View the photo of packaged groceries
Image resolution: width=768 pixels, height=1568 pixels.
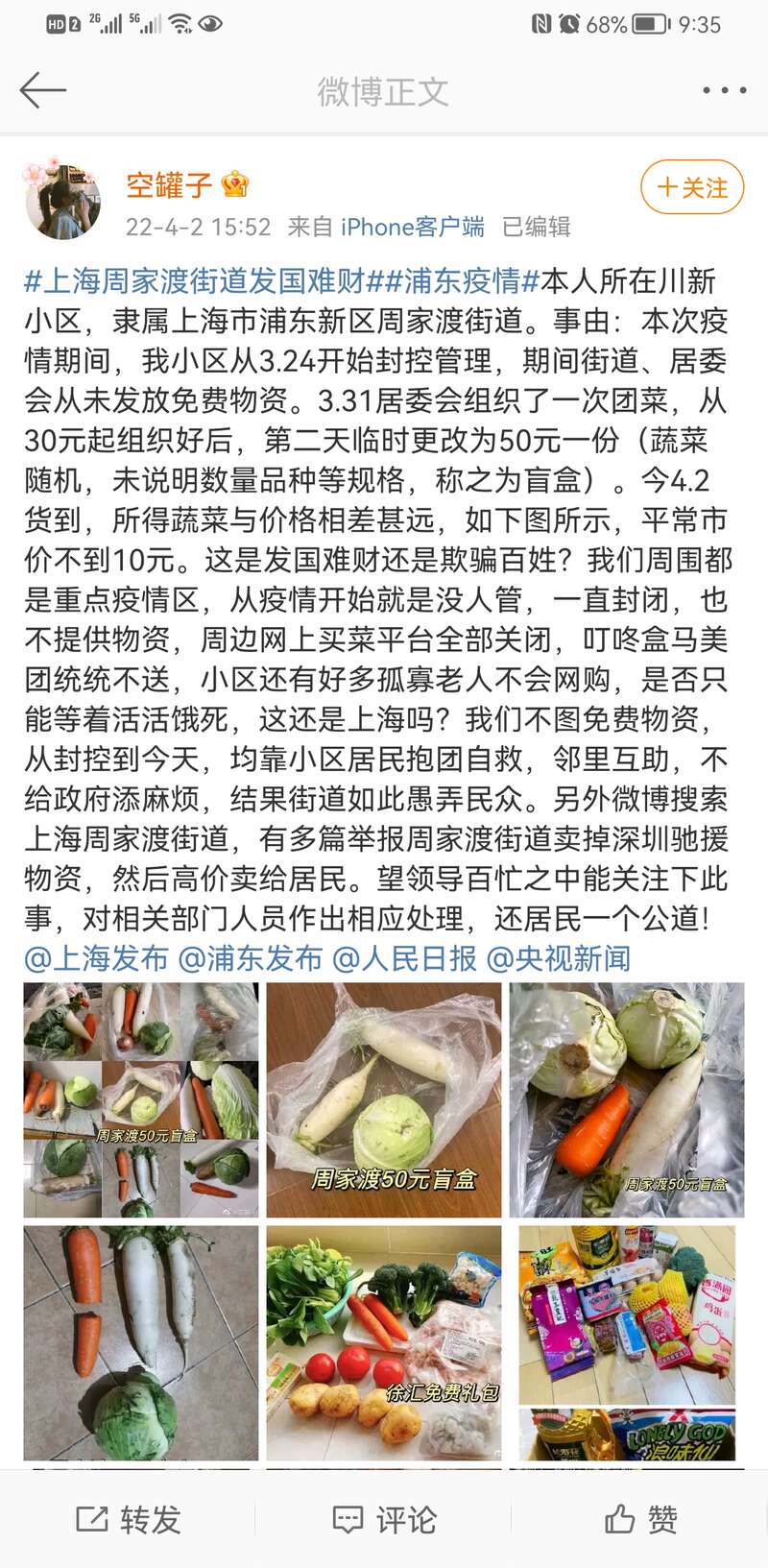point(627,1342)
